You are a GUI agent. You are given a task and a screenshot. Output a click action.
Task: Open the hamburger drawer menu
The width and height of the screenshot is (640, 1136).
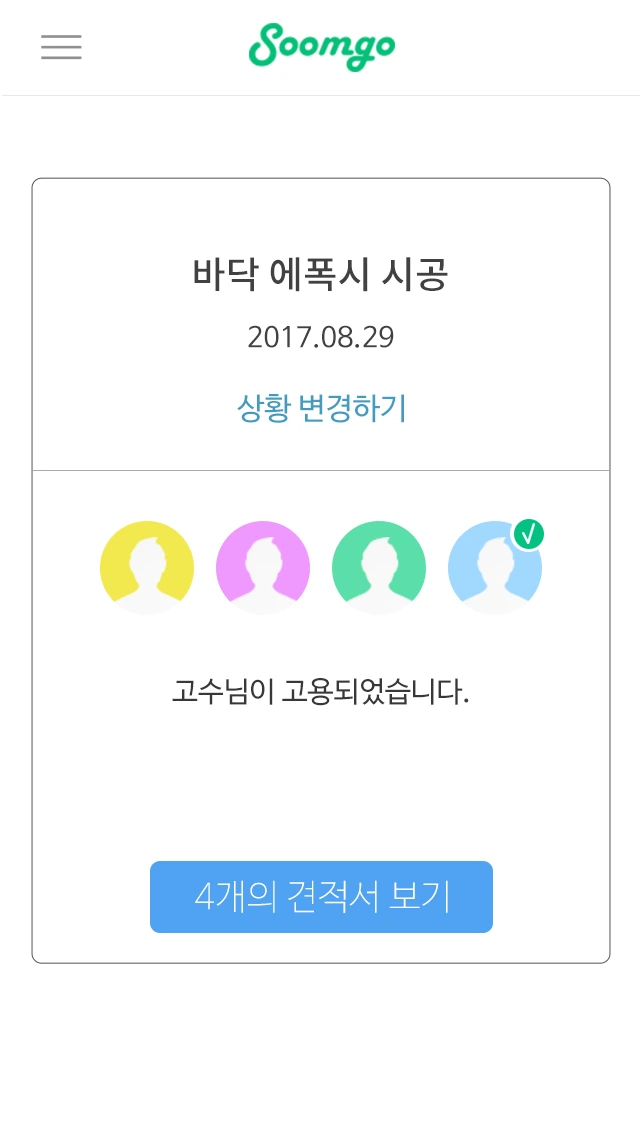pyautogui.click(x=61, y=47)
